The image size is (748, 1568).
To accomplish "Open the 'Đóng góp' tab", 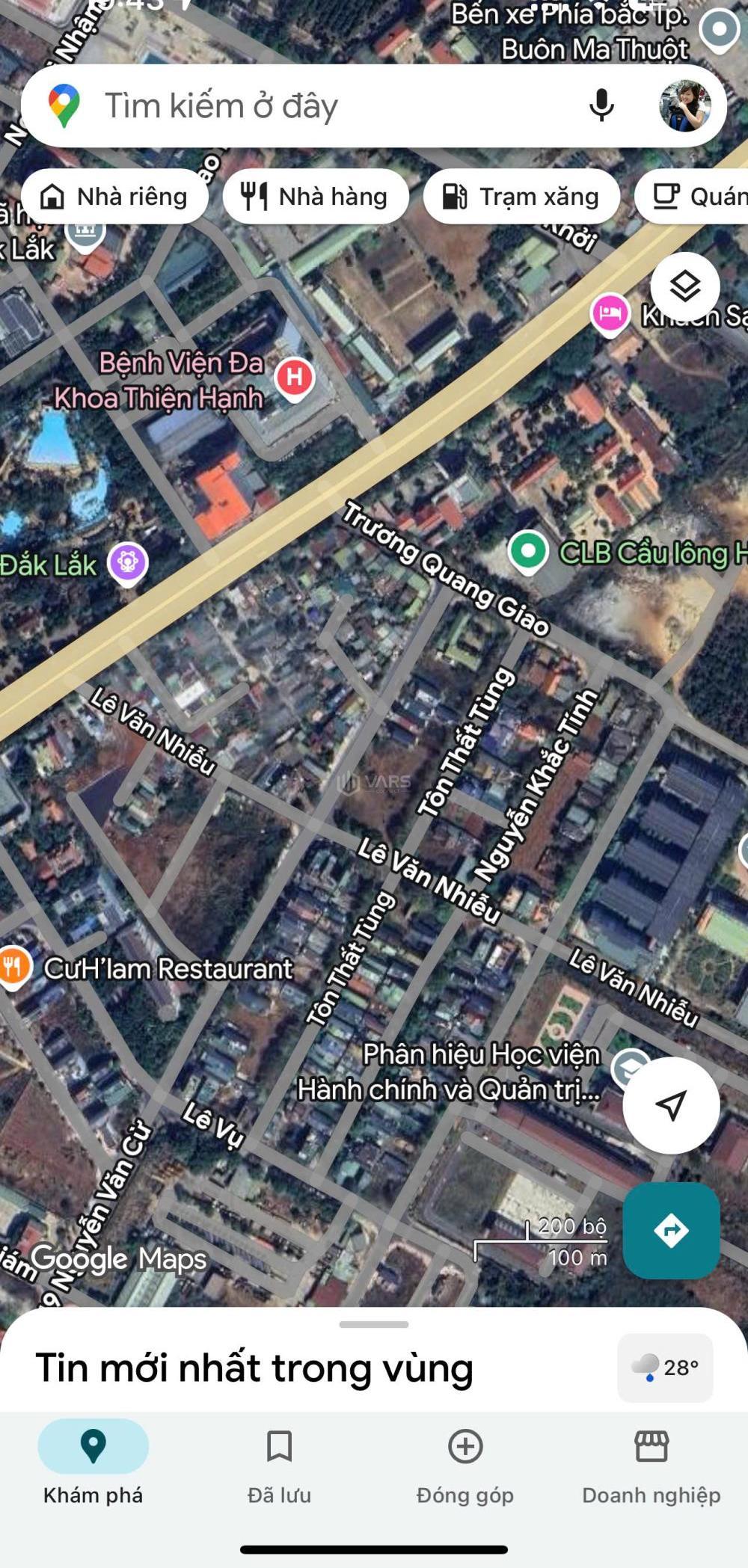I will 465,1463.
